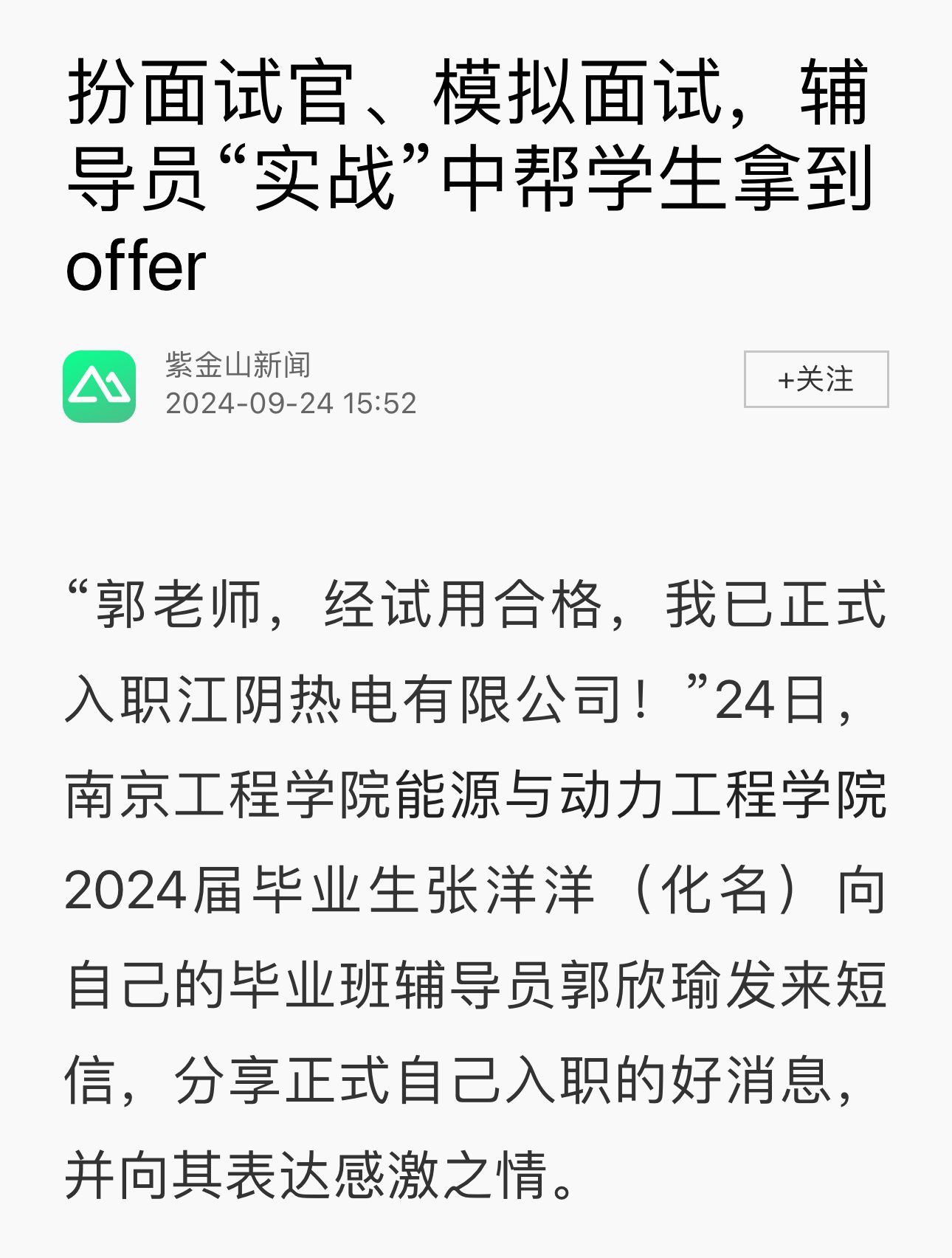Follow 紫金山新闻 with the +关注 button
The image size is (952, 1258).
(815, 379)
